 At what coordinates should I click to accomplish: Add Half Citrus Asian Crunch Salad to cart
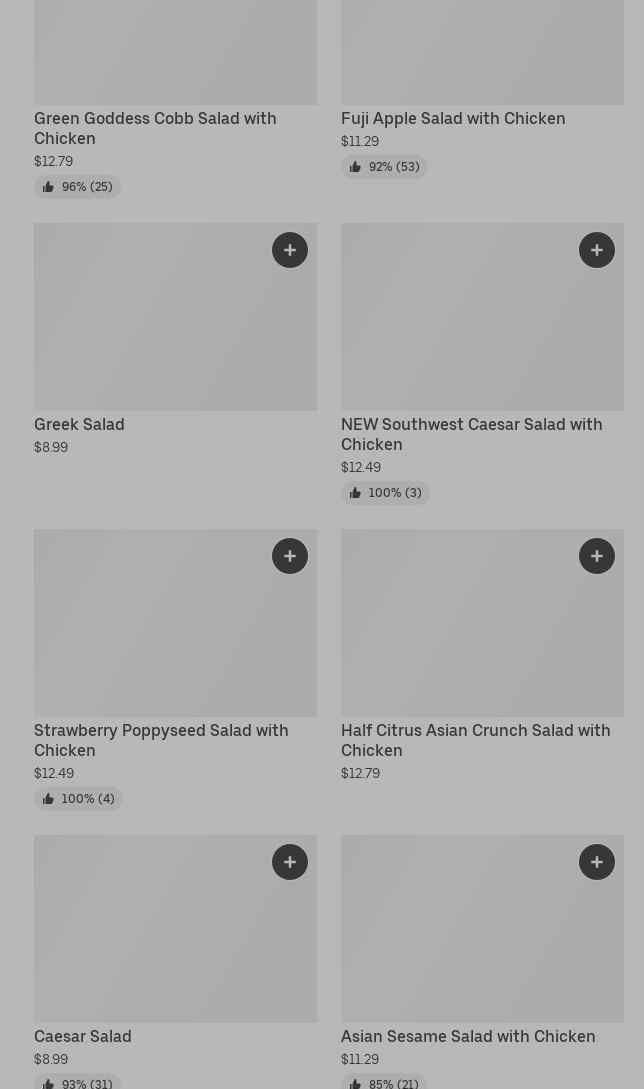597,556
